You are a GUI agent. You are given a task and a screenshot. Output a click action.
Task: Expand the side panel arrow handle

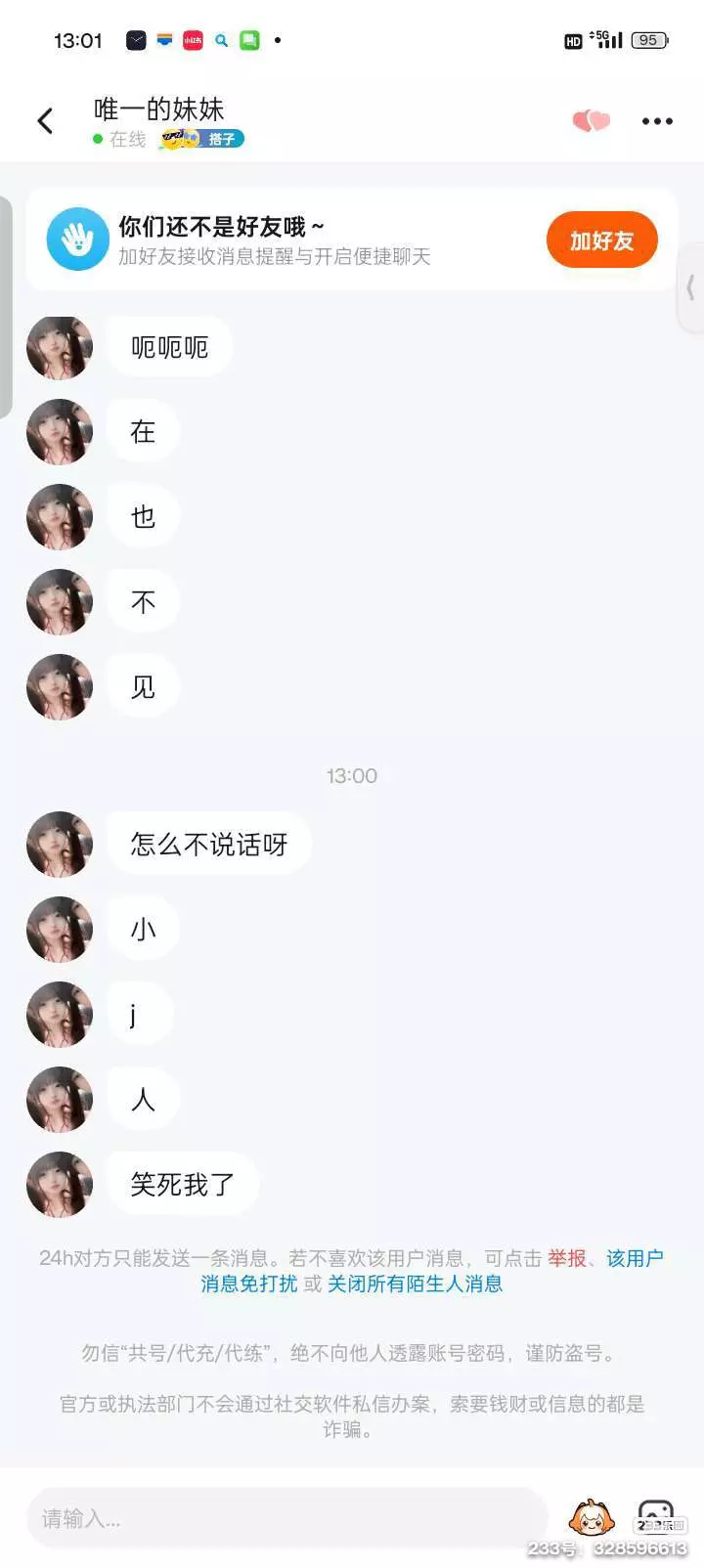point(690,288)
